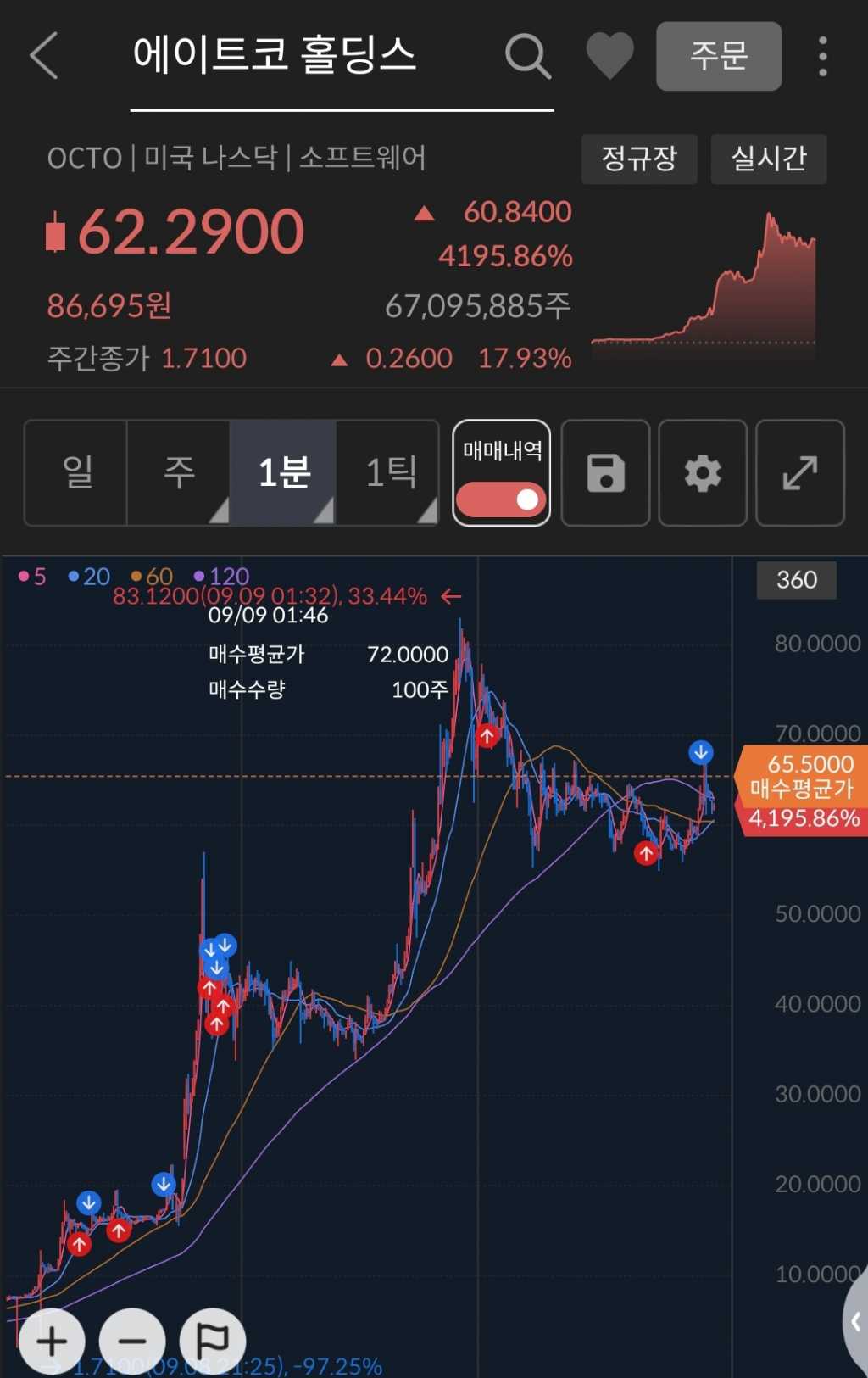Zoom in chart with plus button
868x1378 pixels.
53,1341
